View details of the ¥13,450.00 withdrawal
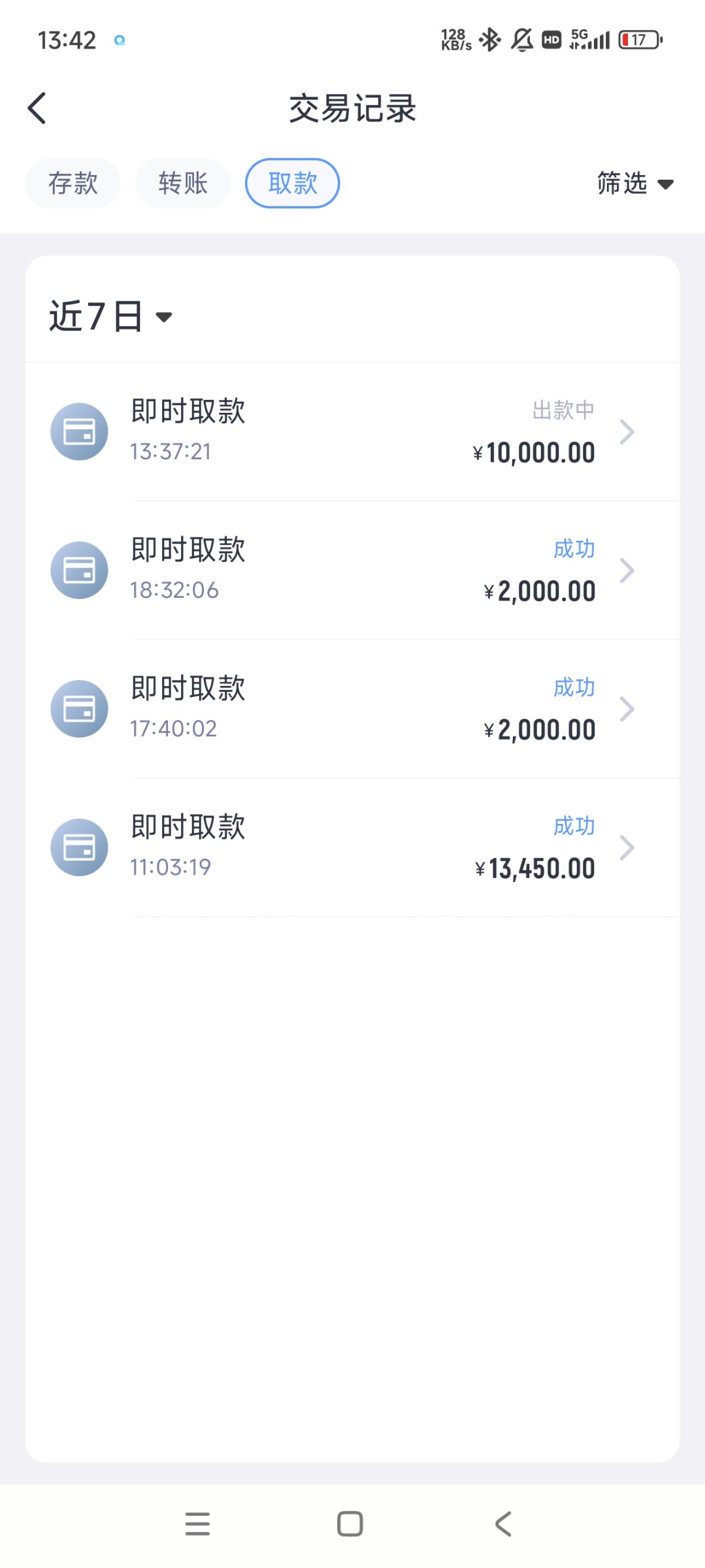This screenshot has width=705, height=1568. (352, 847)
